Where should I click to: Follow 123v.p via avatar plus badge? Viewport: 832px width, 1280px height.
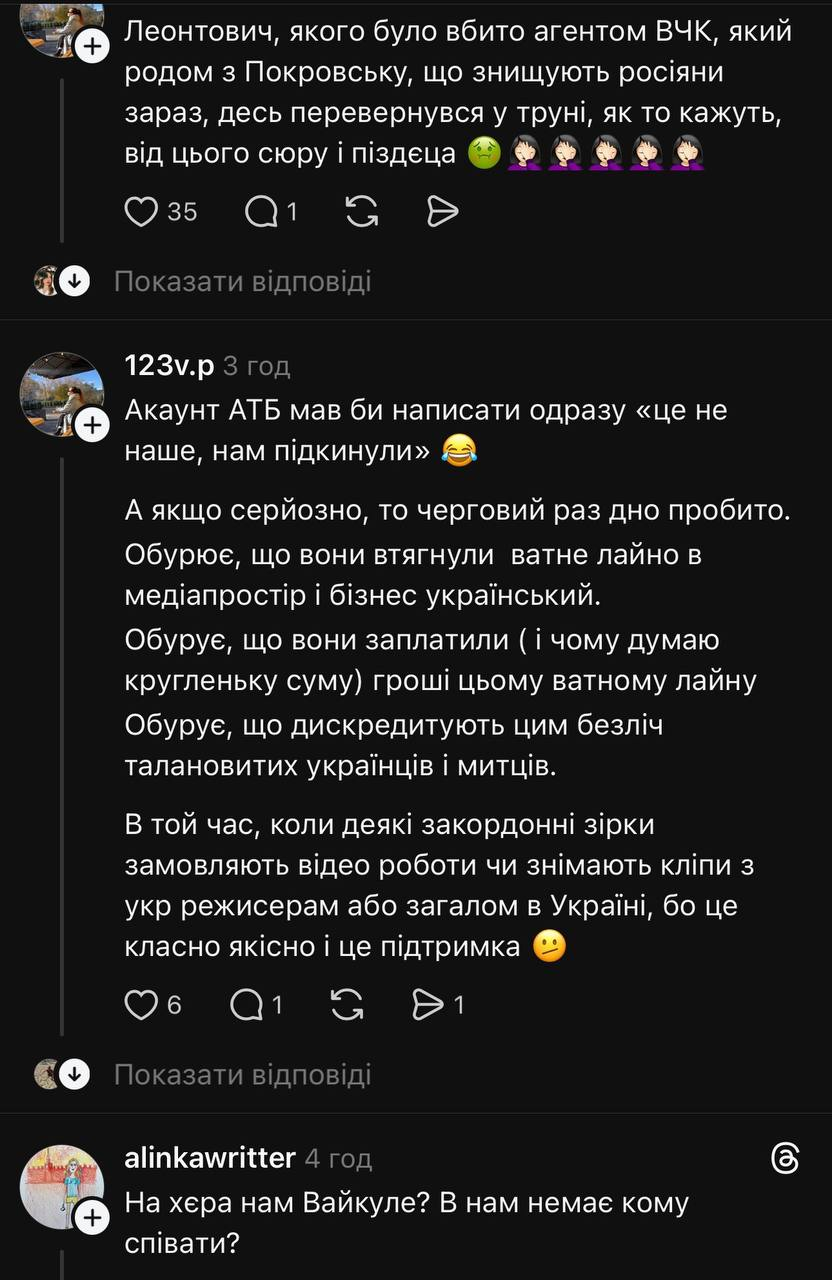tap(92, 426)
